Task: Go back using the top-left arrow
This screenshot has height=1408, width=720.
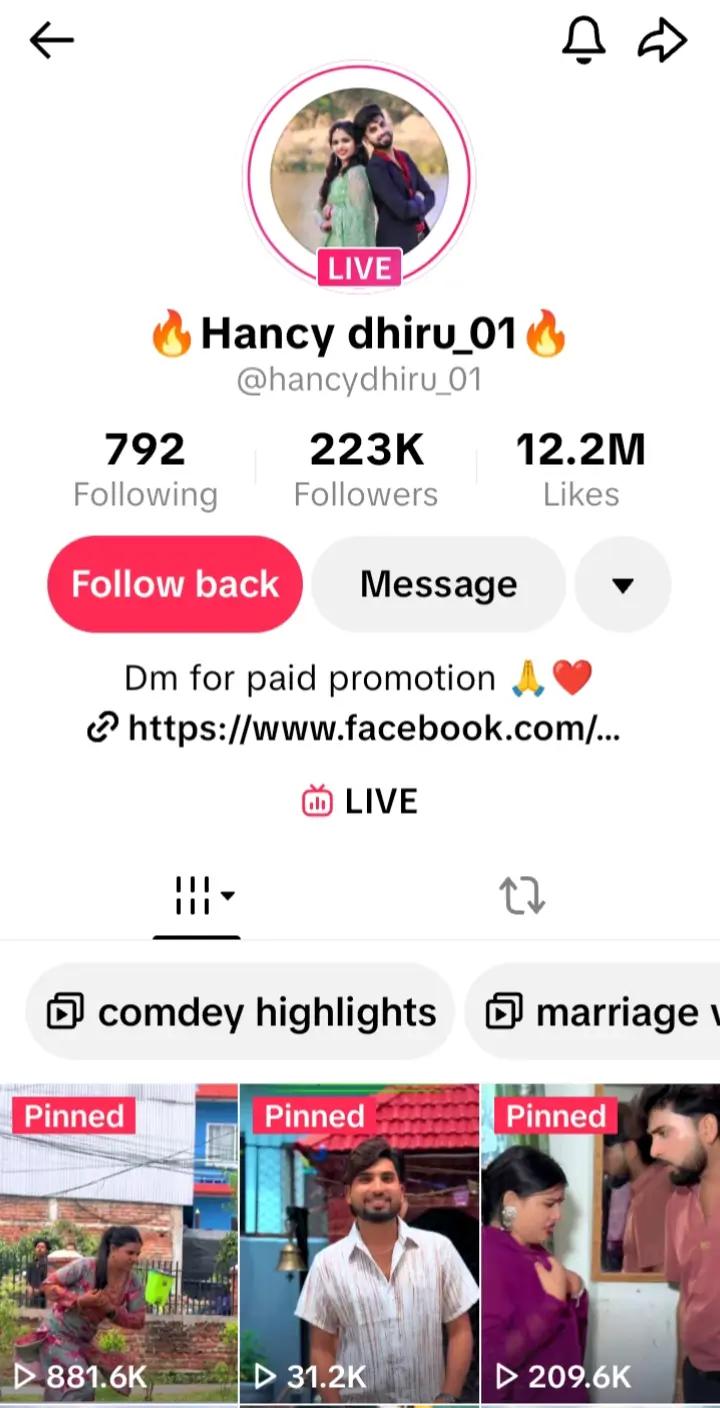Action: [x=52, y=41]
